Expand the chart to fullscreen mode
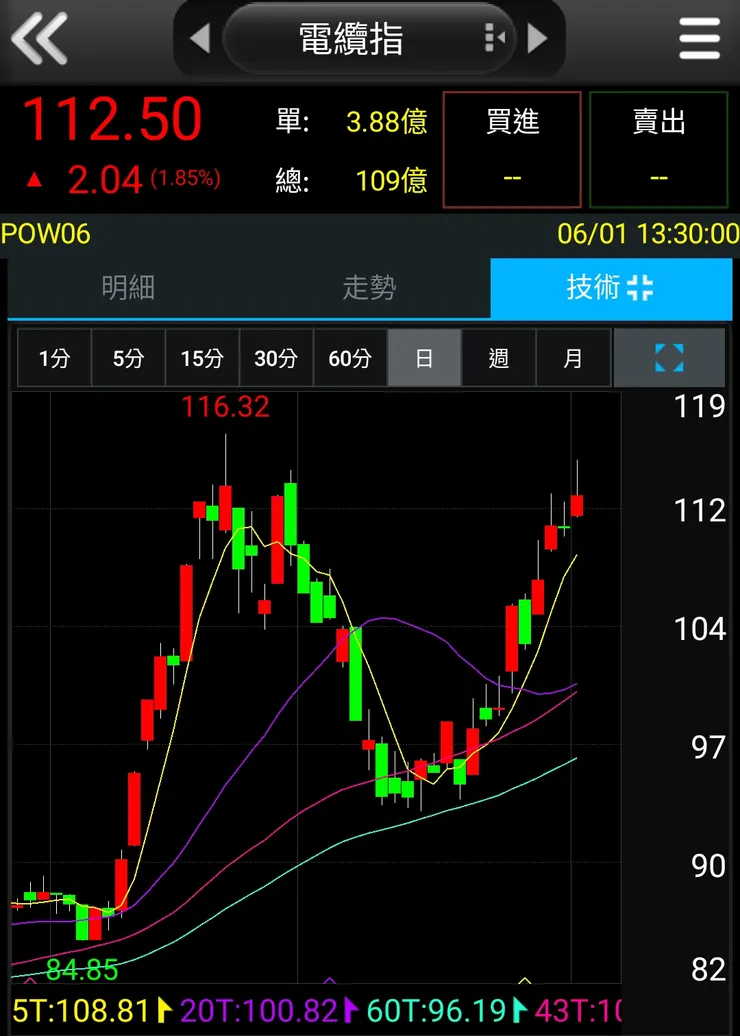The image size is (740, 1036). pyautogui.click(x=669, y=357)
